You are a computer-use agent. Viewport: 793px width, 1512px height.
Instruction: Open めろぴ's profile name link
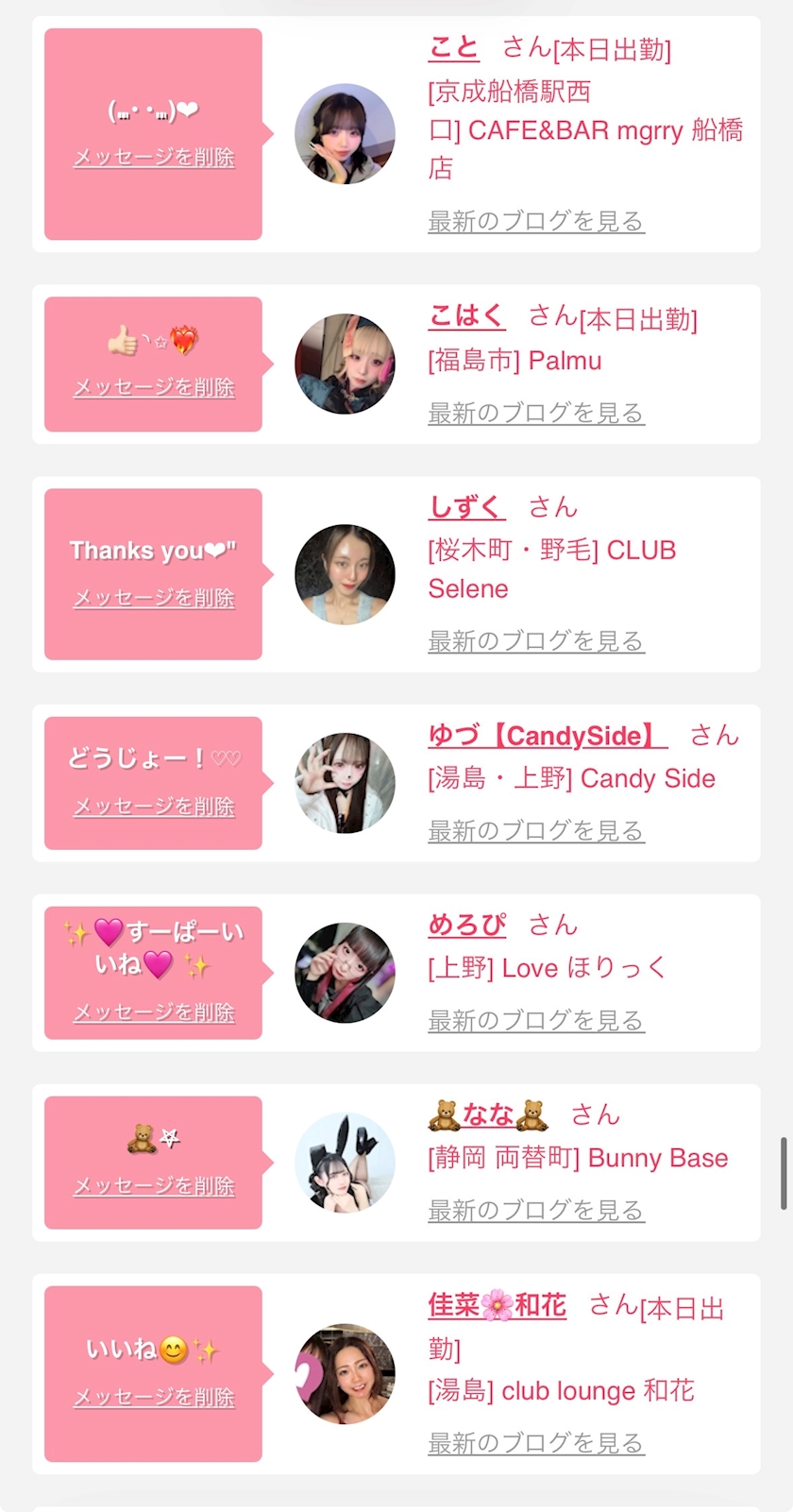[466, 925]
